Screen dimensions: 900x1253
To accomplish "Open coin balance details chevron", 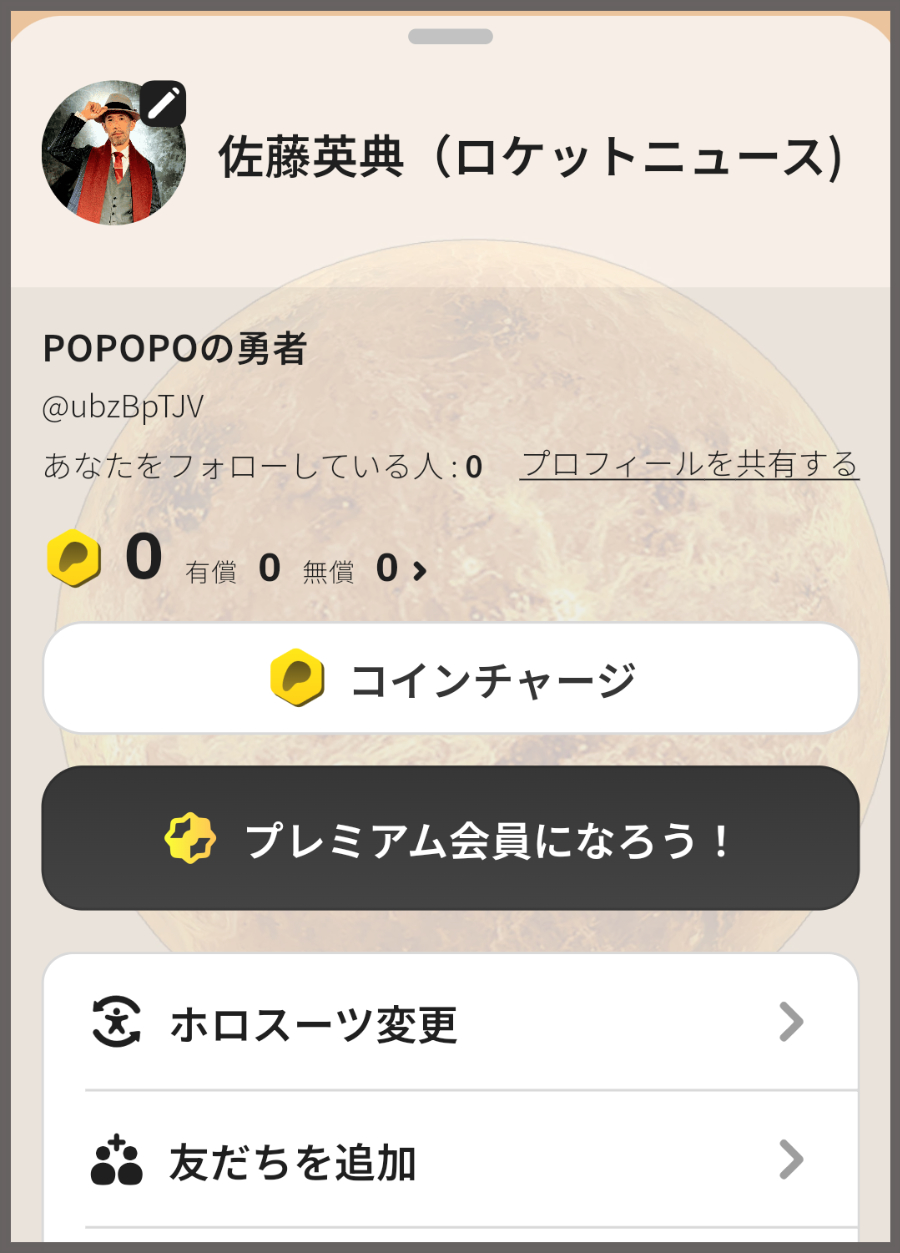I will (420, 571).
